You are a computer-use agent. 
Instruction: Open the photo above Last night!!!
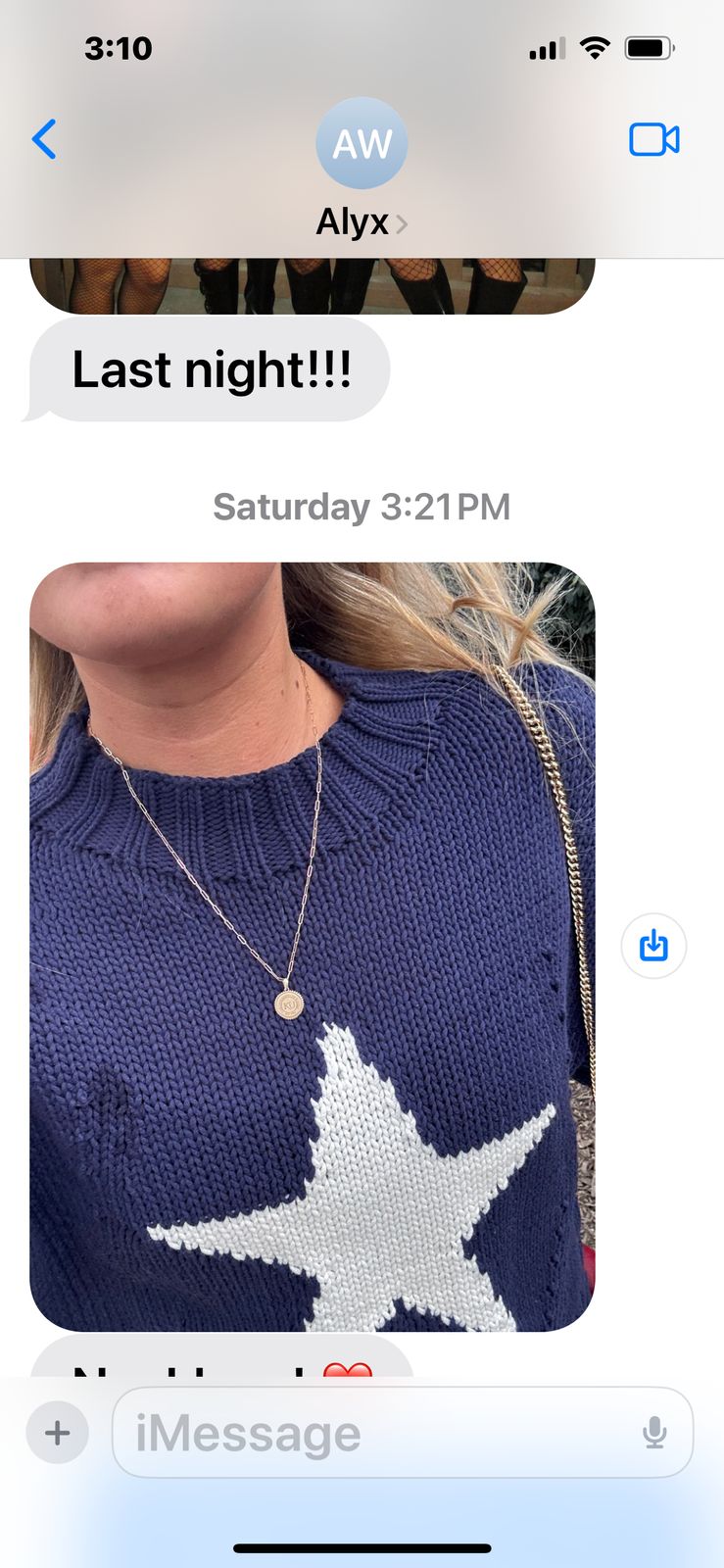pos(312,285)
